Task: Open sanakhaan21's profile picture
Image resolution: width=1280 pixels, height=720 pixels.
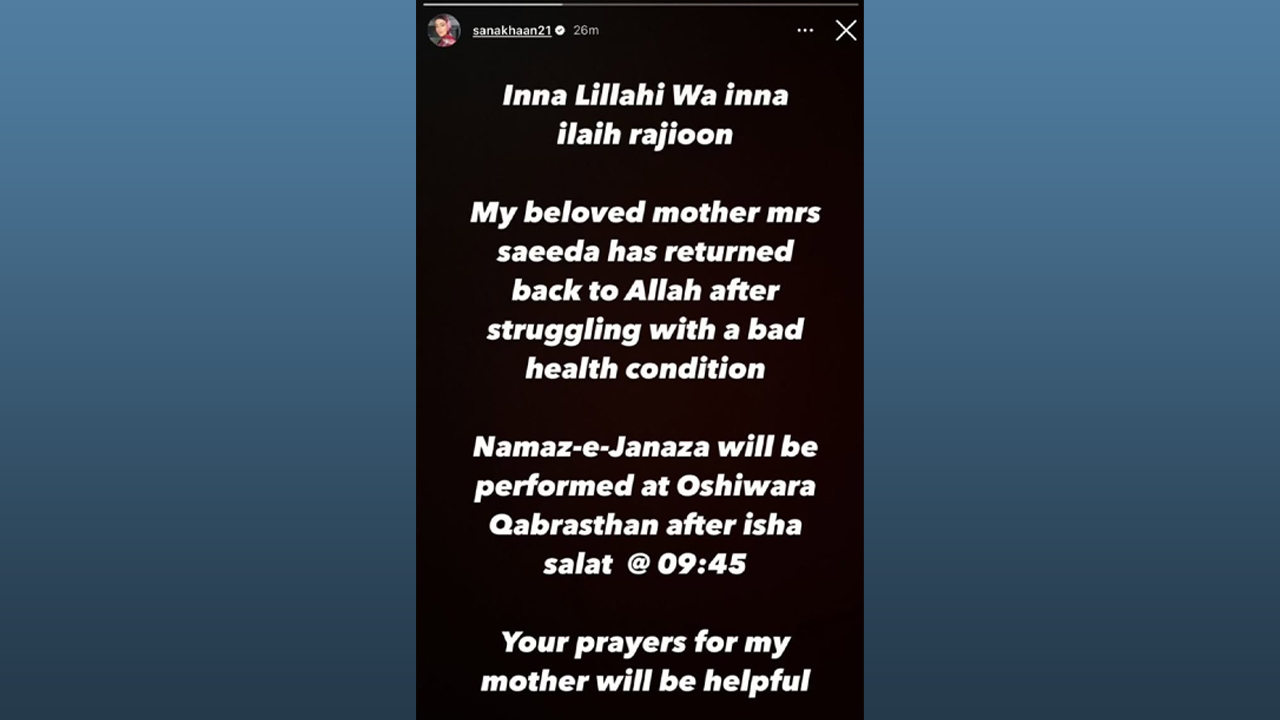Action: (443, 30)
